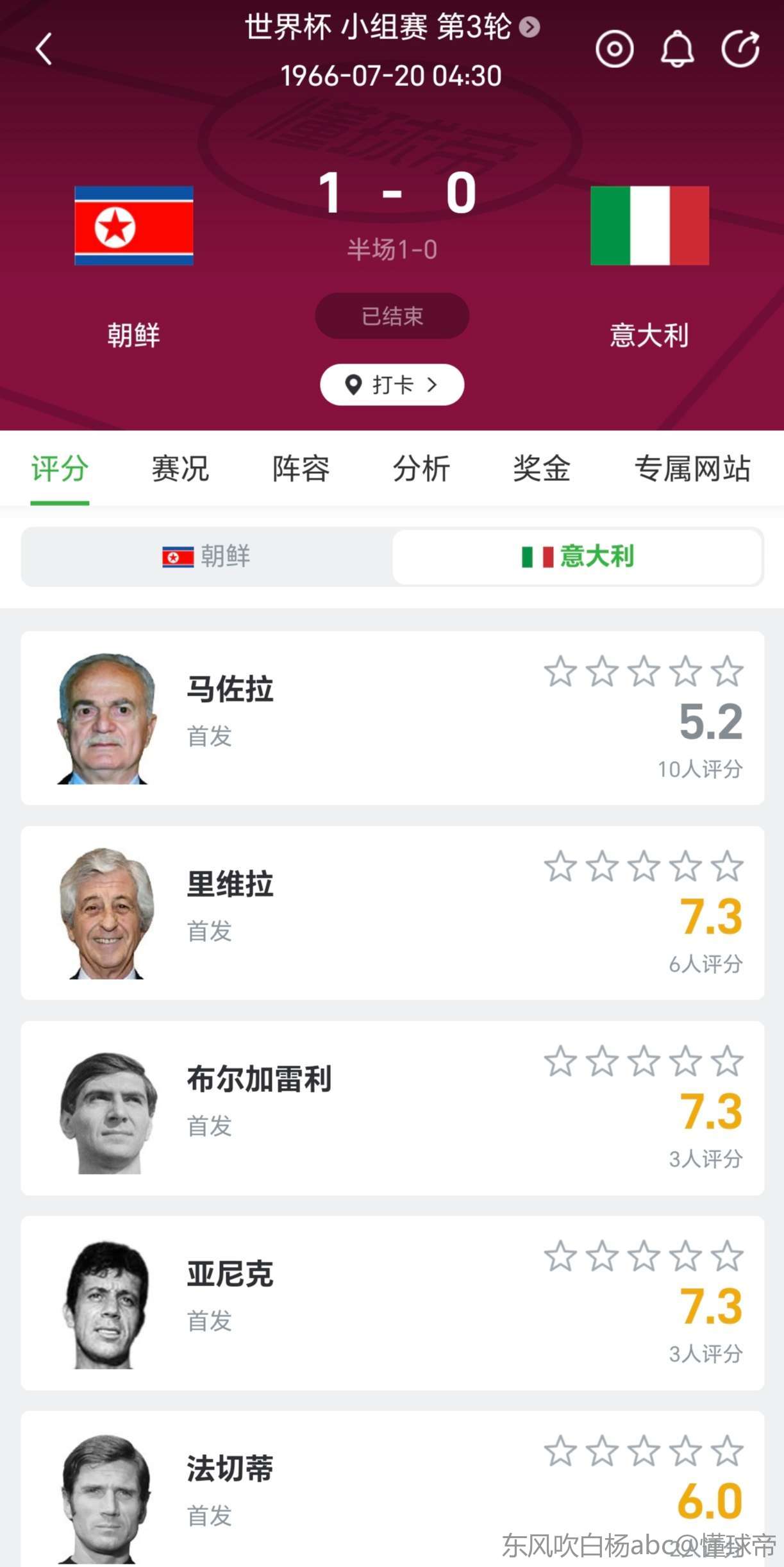
Task: Open 布尔加雷利 player rating card
Action: tap(392, 1108)
